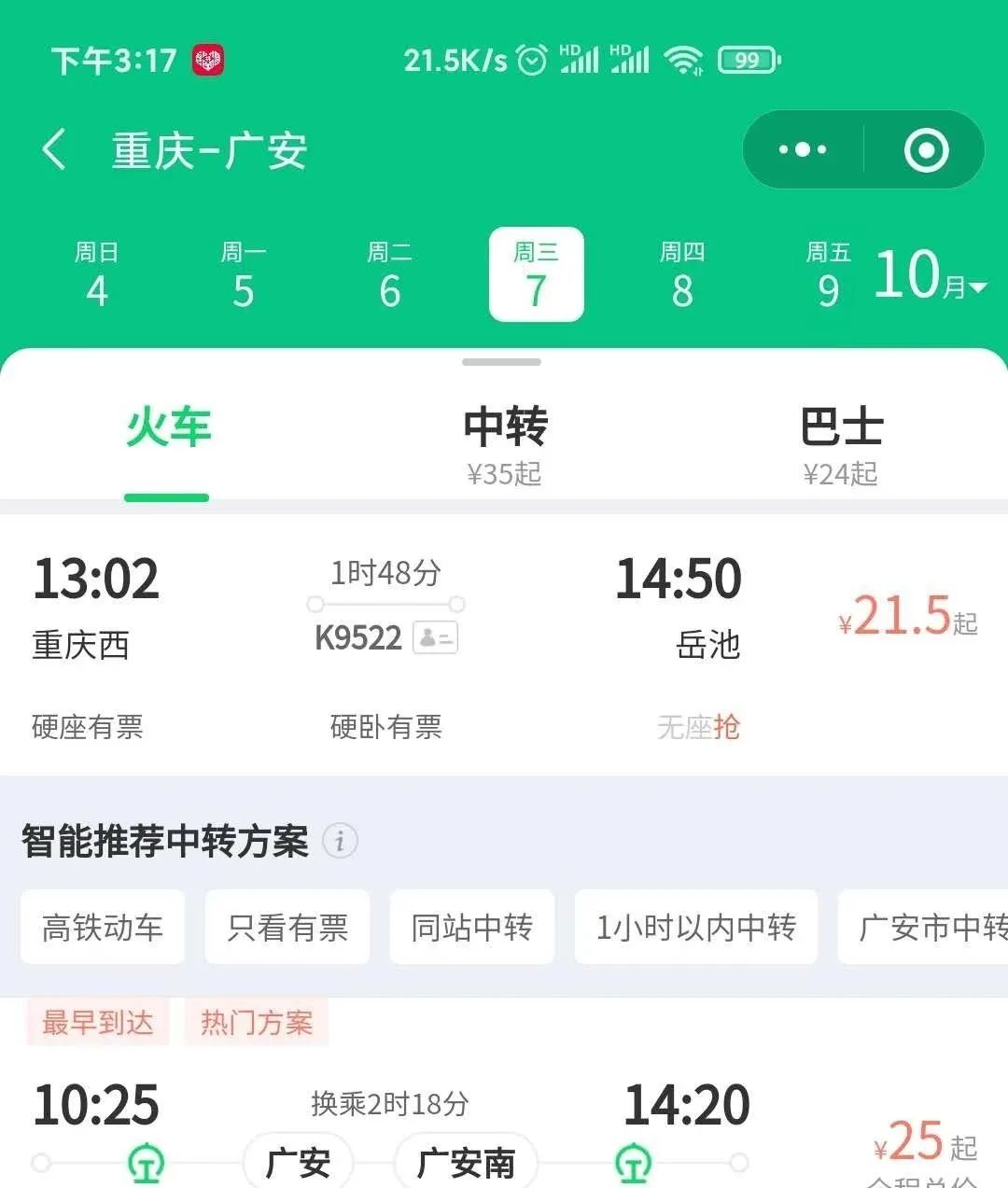Image resolution: width=1008 pixels, height=1188 pixels.
Task: Show info about 智能推荐中转方案
Action: pos(340,841)
